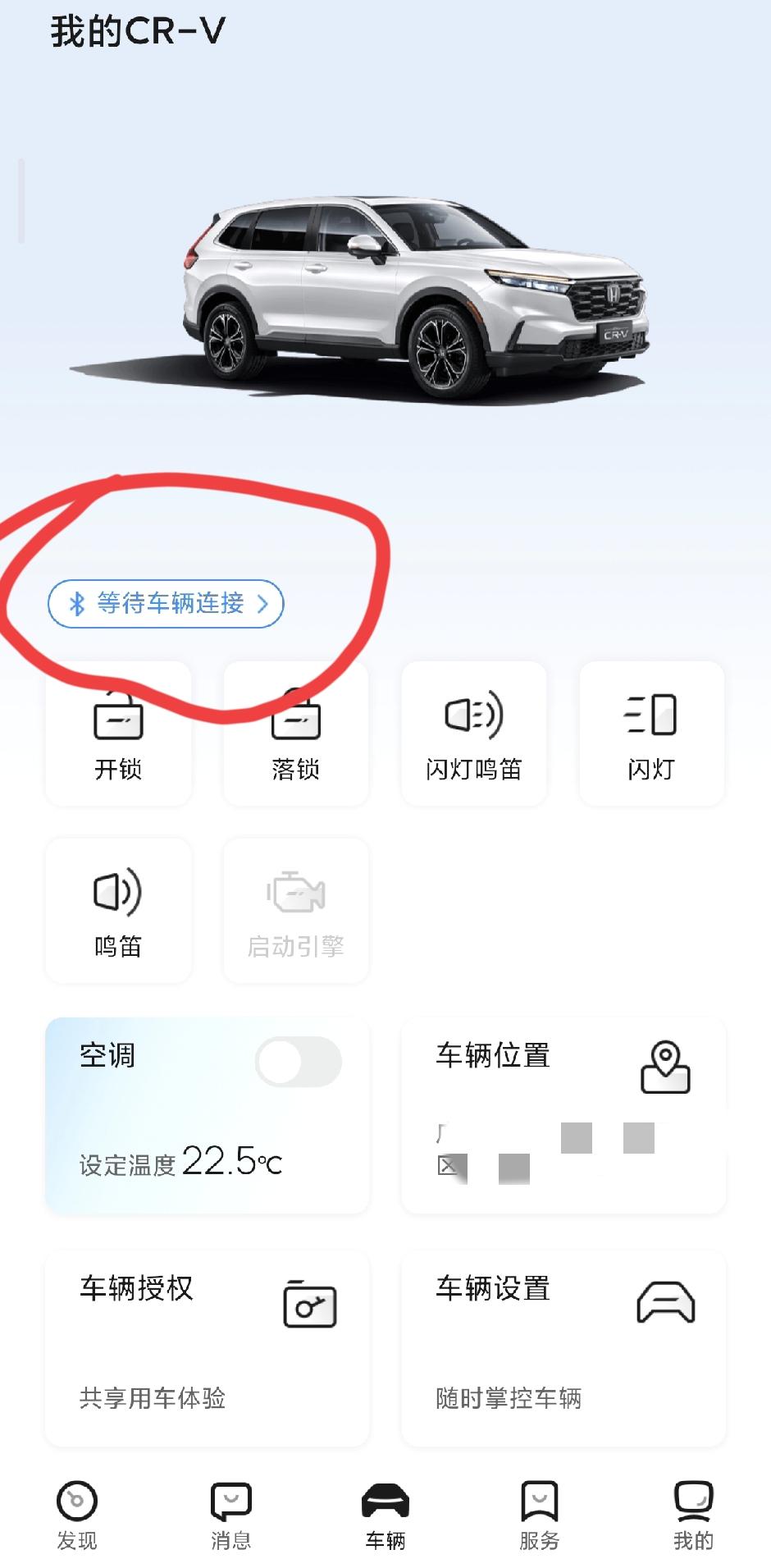Tap the 车辆授权 共享用车体验 link
771x1568 pixels.
coord(153,1396)
